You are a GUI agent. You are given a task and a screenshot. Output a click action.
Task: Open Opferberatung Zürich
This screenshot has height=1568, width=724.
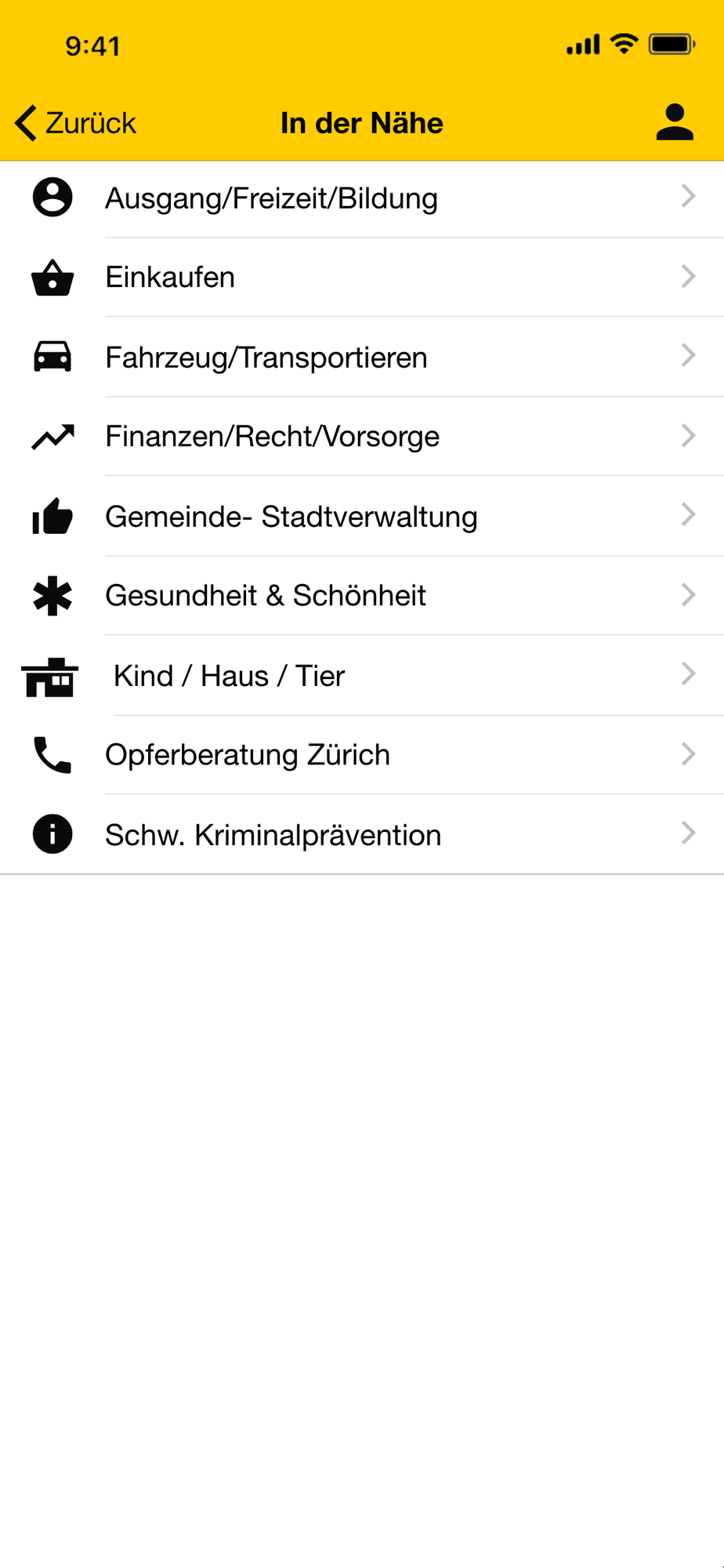(x=362, y=755)
